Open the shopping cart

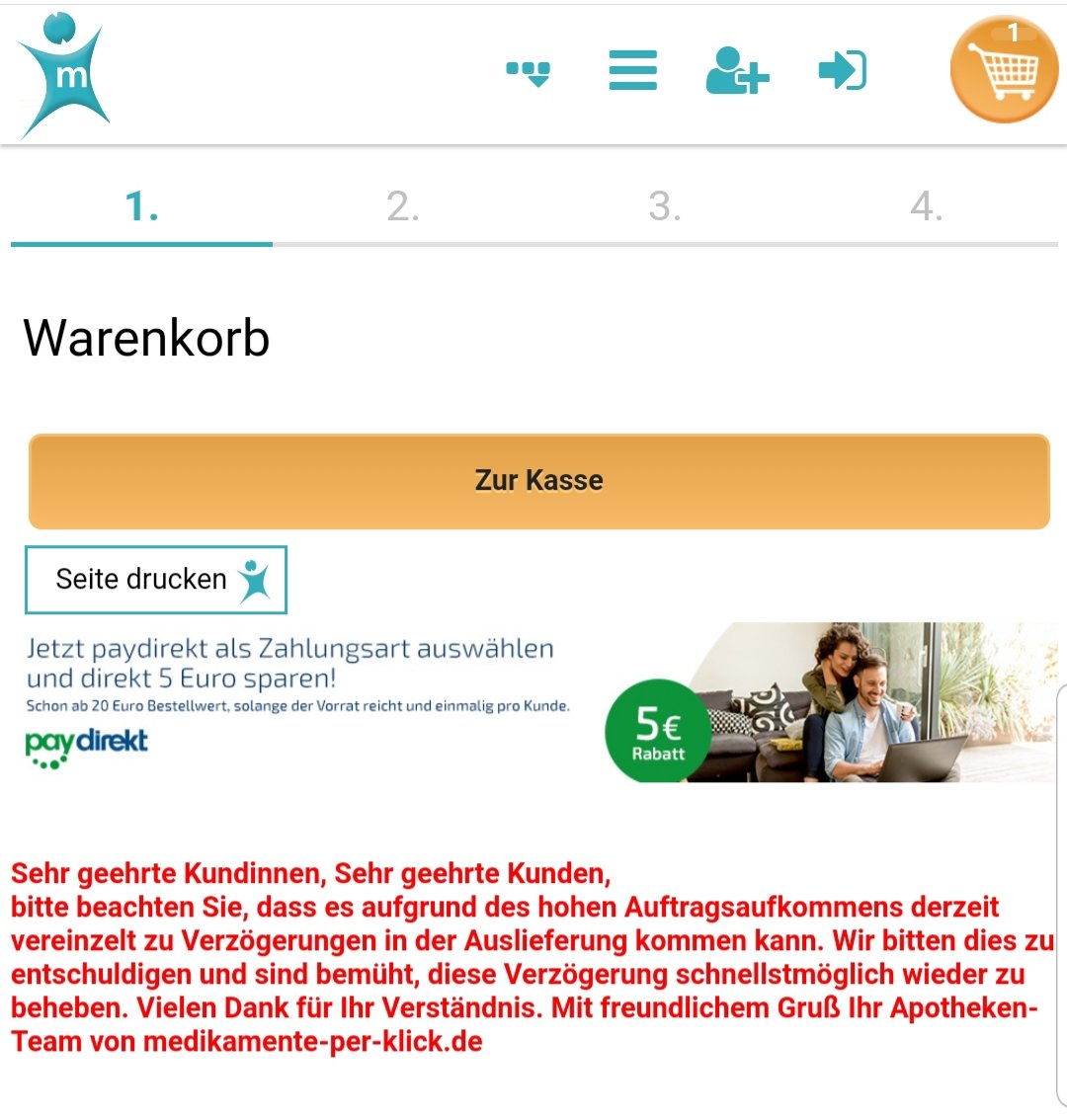coord(1004,70)
